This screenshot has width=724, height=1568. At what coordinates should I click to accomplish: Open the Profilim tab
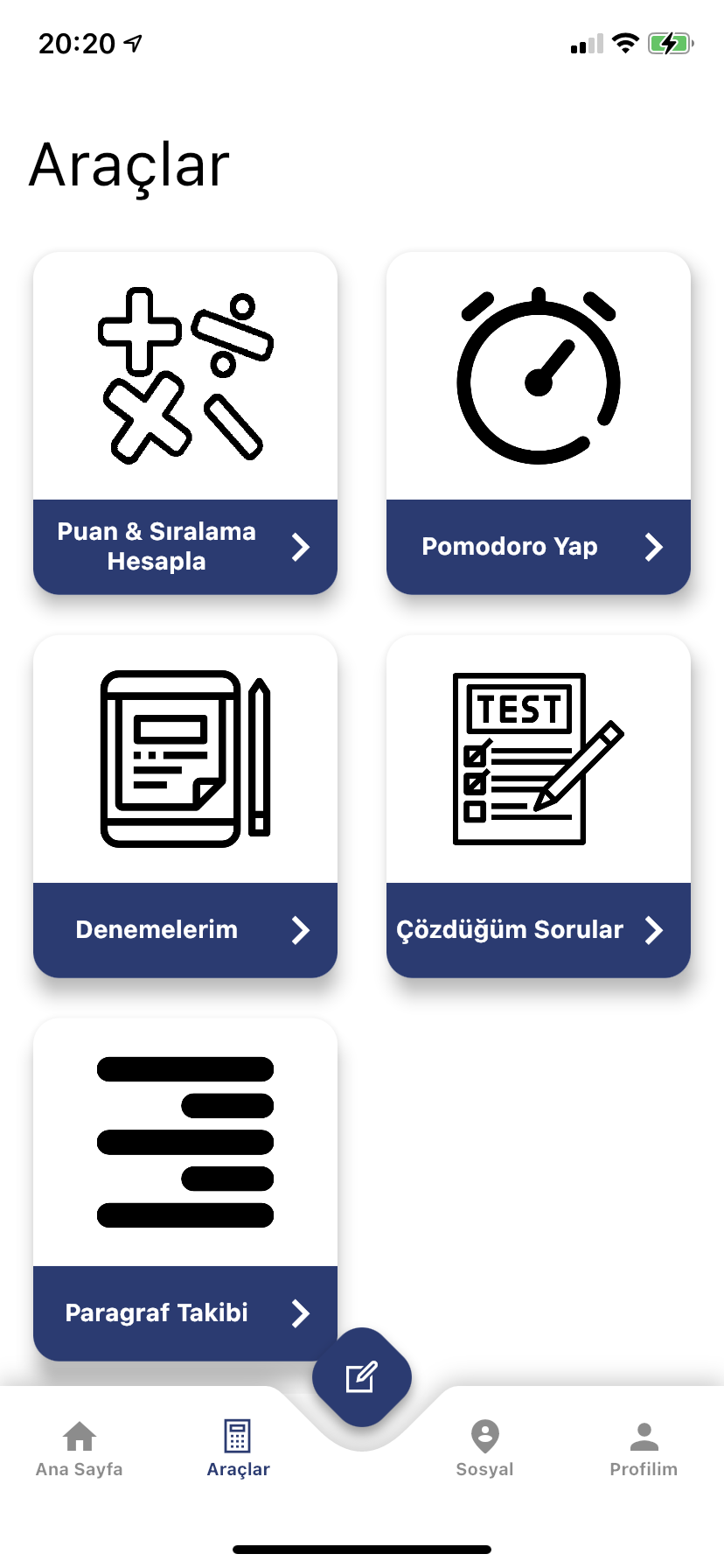[644, 1449]
